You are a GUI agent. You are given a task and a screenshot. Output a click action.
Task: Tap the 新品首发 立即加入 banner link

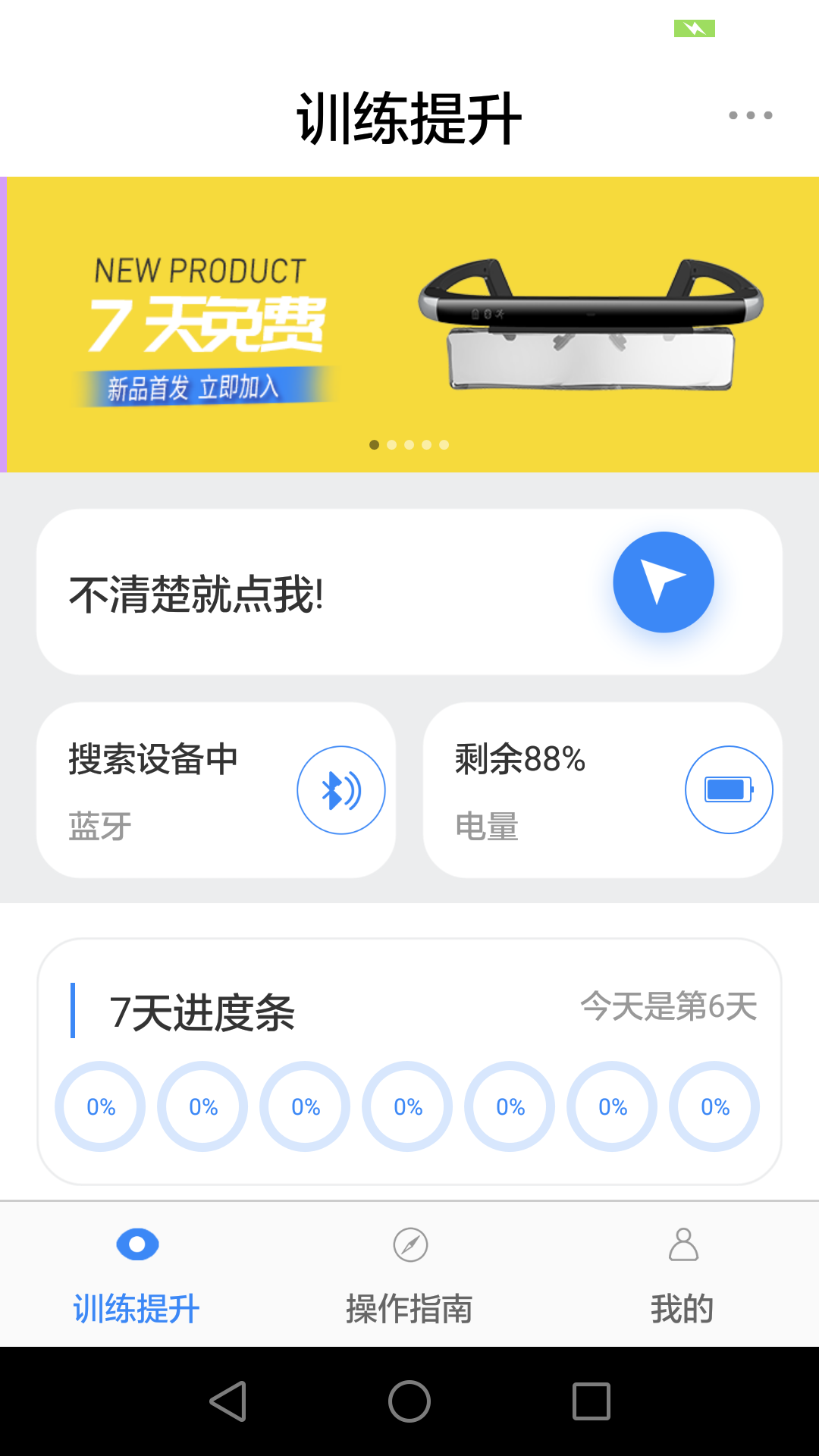pyautogui.click(x=193, y=387)
